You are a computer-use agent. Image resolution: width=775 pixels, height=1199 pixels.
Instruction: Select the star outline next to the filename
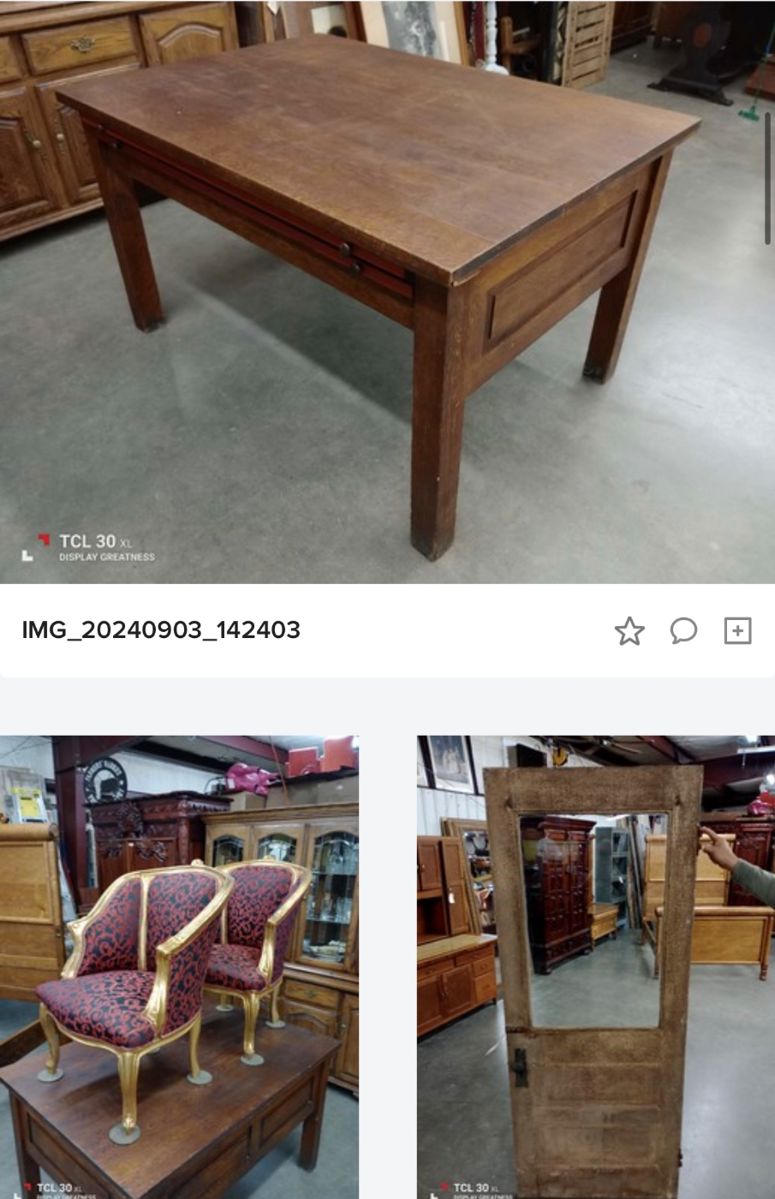631,629
